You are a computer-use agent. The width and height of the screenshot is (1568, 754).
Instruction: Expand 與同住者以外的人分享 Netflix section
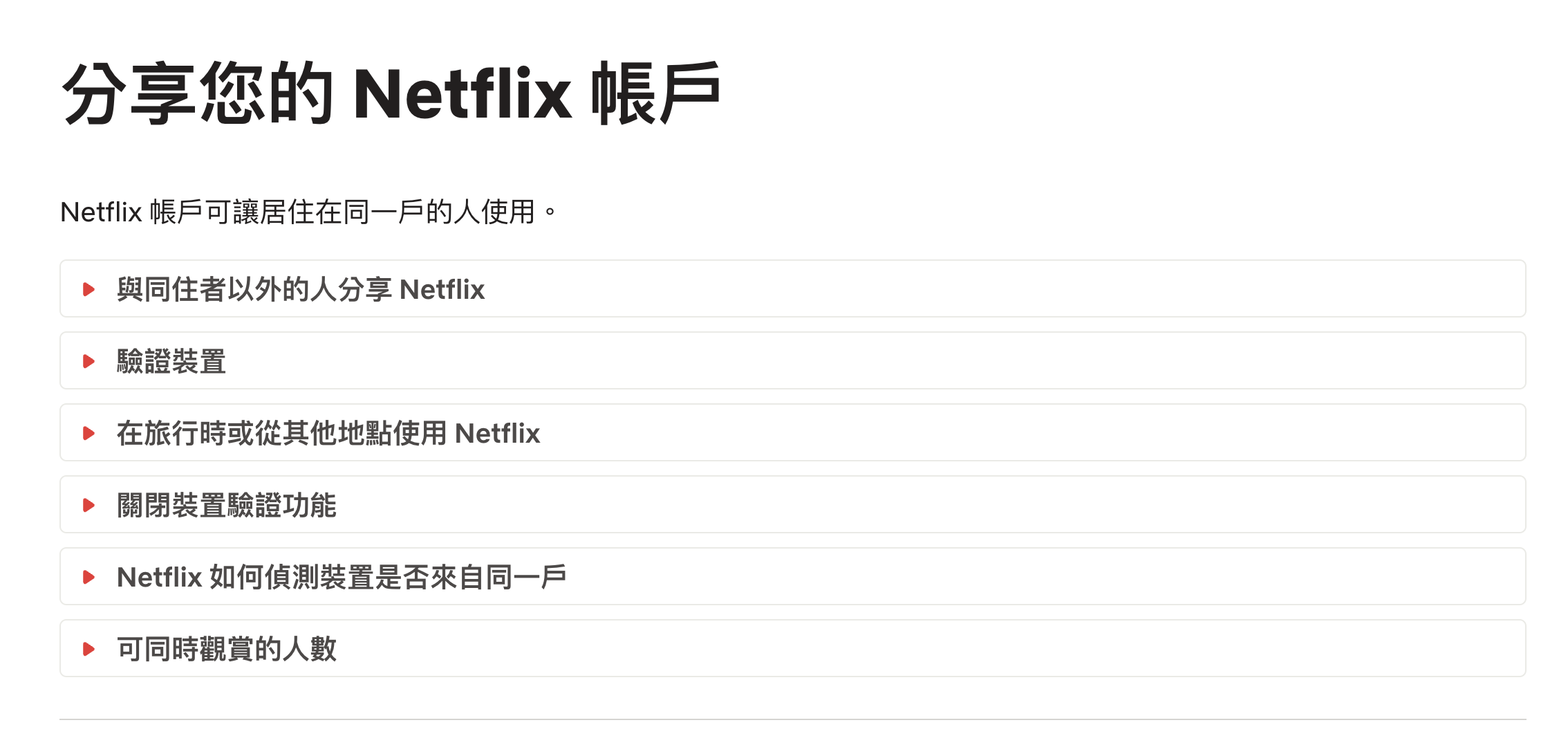pos(300,289)
